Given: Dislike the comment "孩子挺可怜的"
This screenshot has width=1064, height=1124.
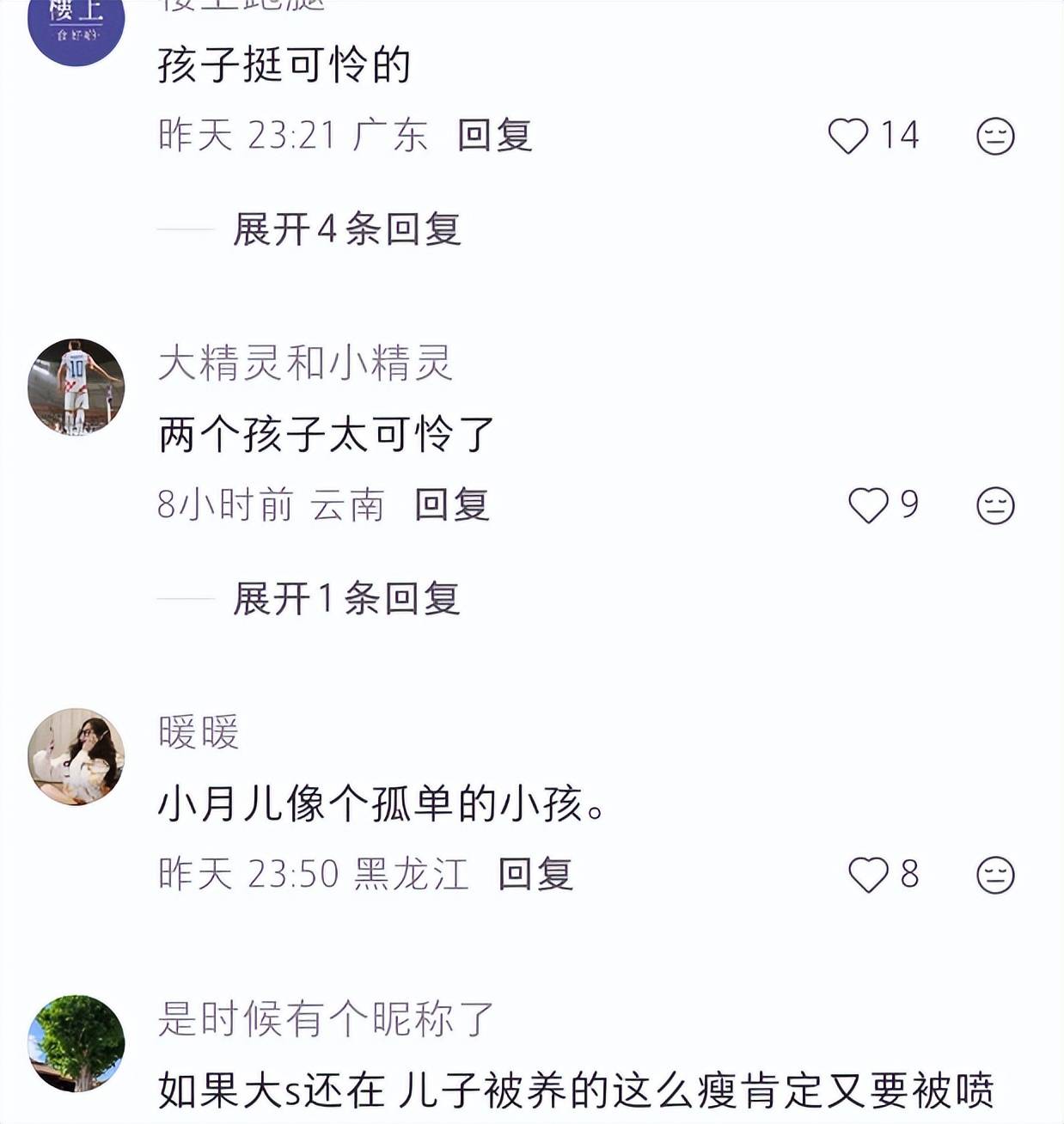Looking at the screenshot, I should (995, 136).
